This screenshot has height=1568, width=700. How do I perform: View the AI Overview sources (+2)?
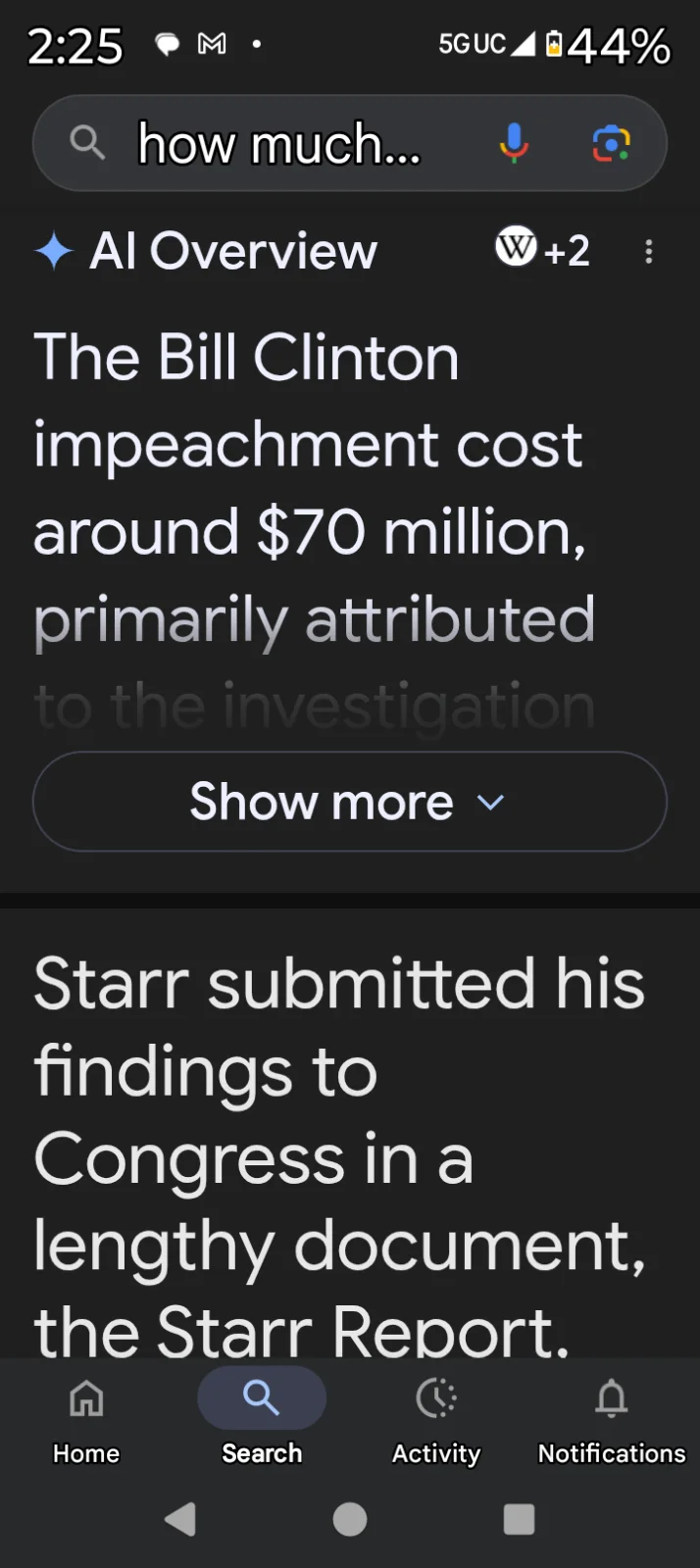(x=542, y=249)
